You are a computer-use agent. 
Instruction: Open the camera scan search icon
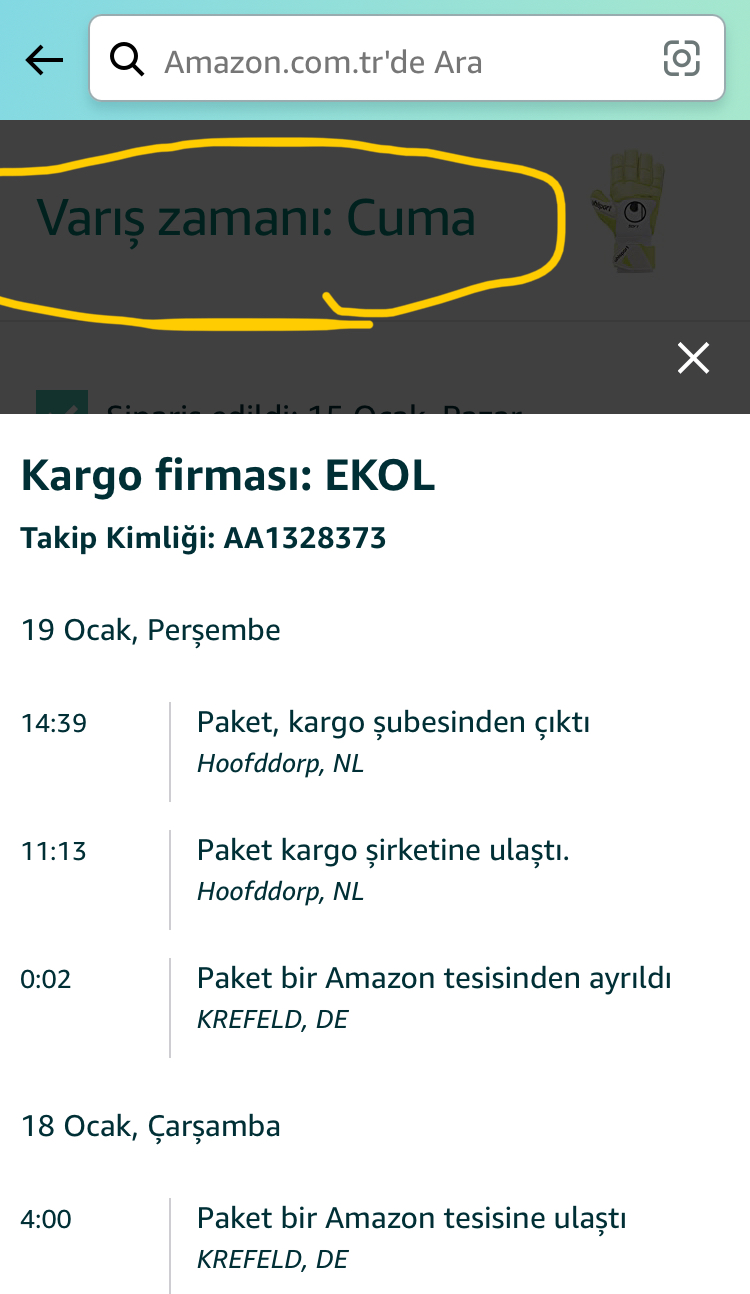(681, 59)
